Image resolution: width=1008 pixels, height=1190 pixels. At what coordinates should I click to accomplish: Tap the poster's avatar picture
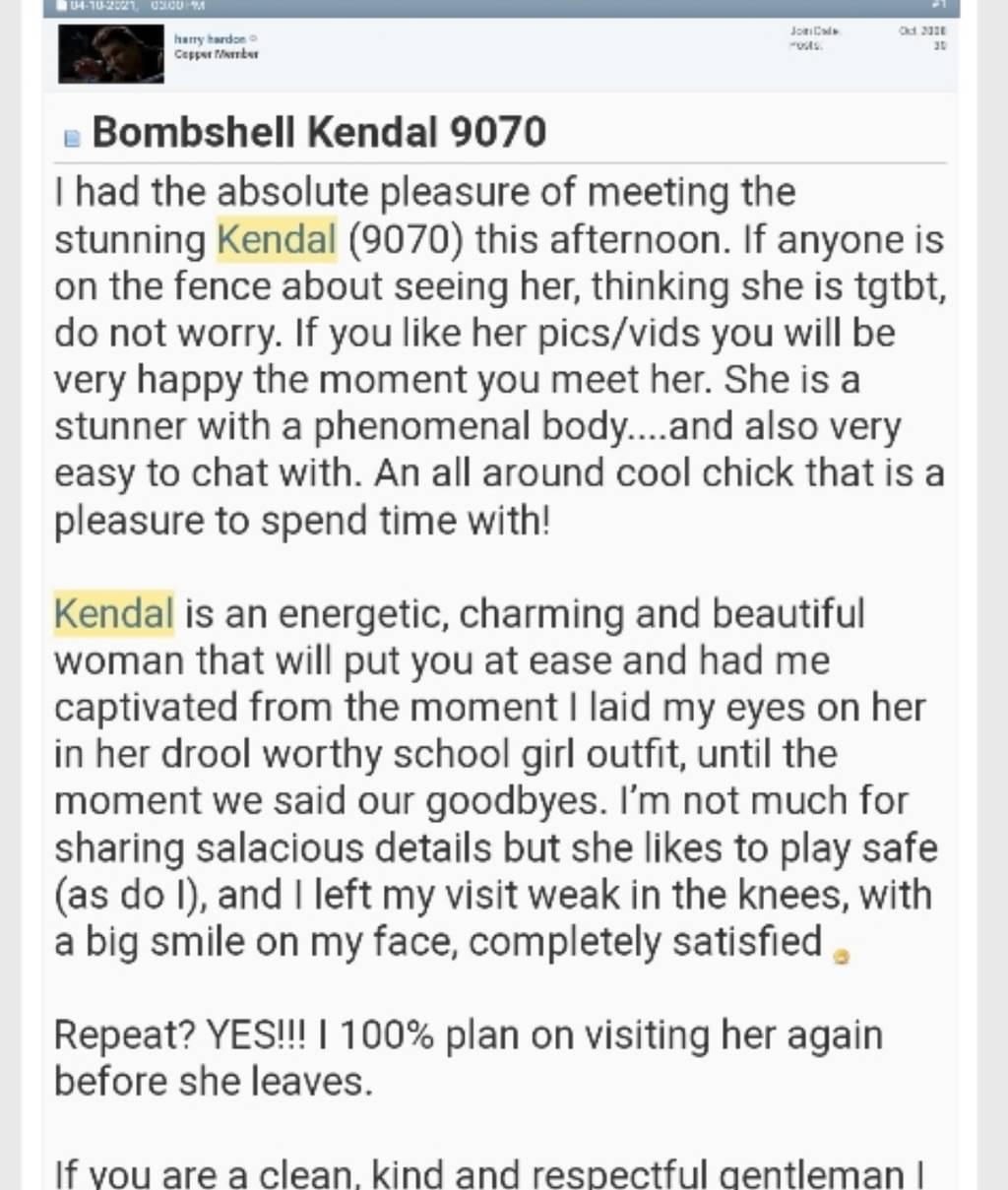pos(110,53)
